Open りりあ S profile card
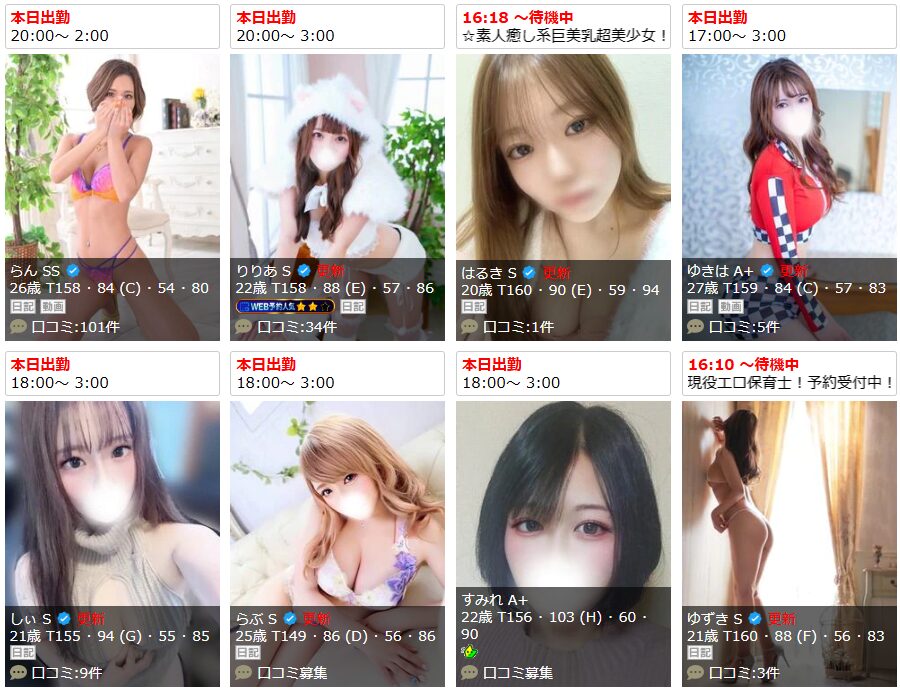Viewport: 900px width, 692px height. [337, 160]
